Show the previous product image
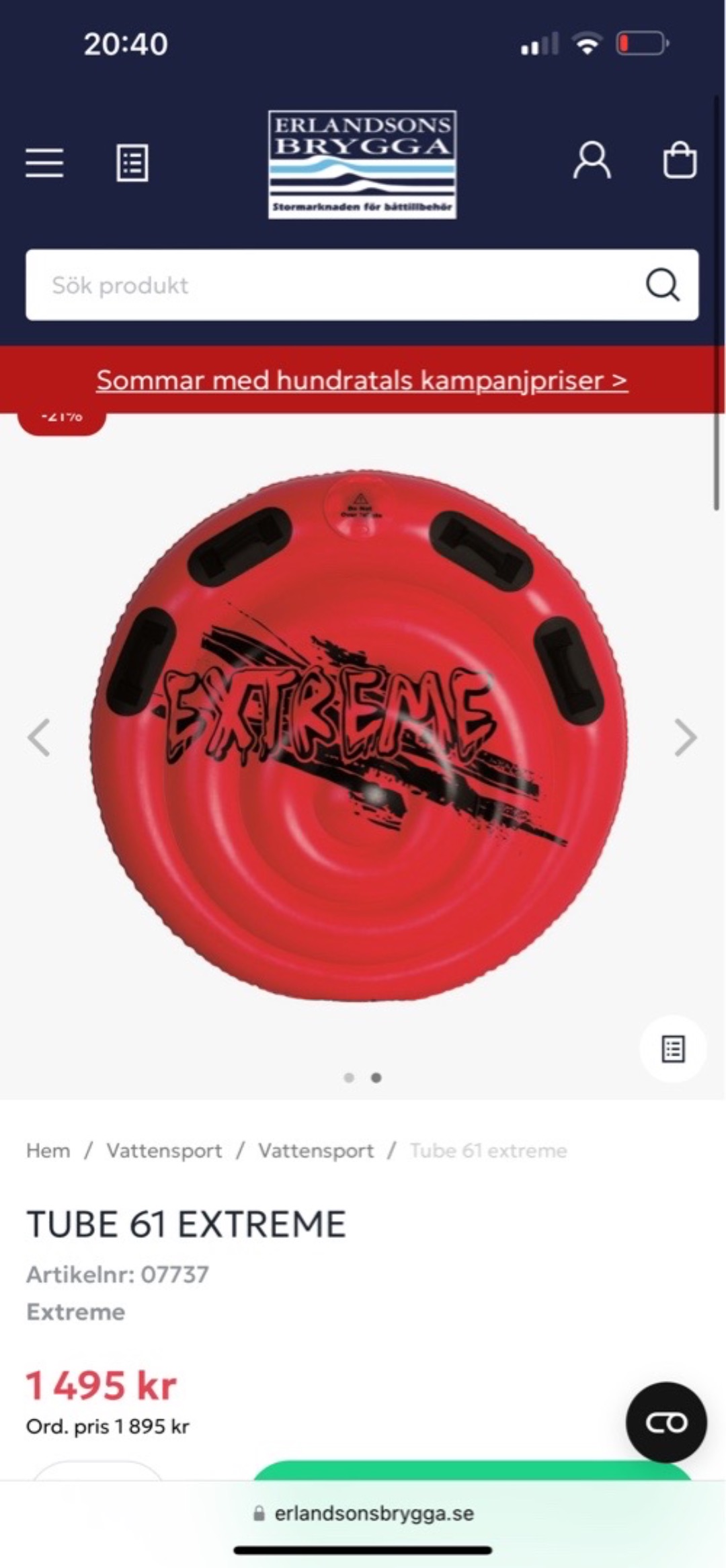This screenshot has height=1568, width=726. click(x=39, y=738)
